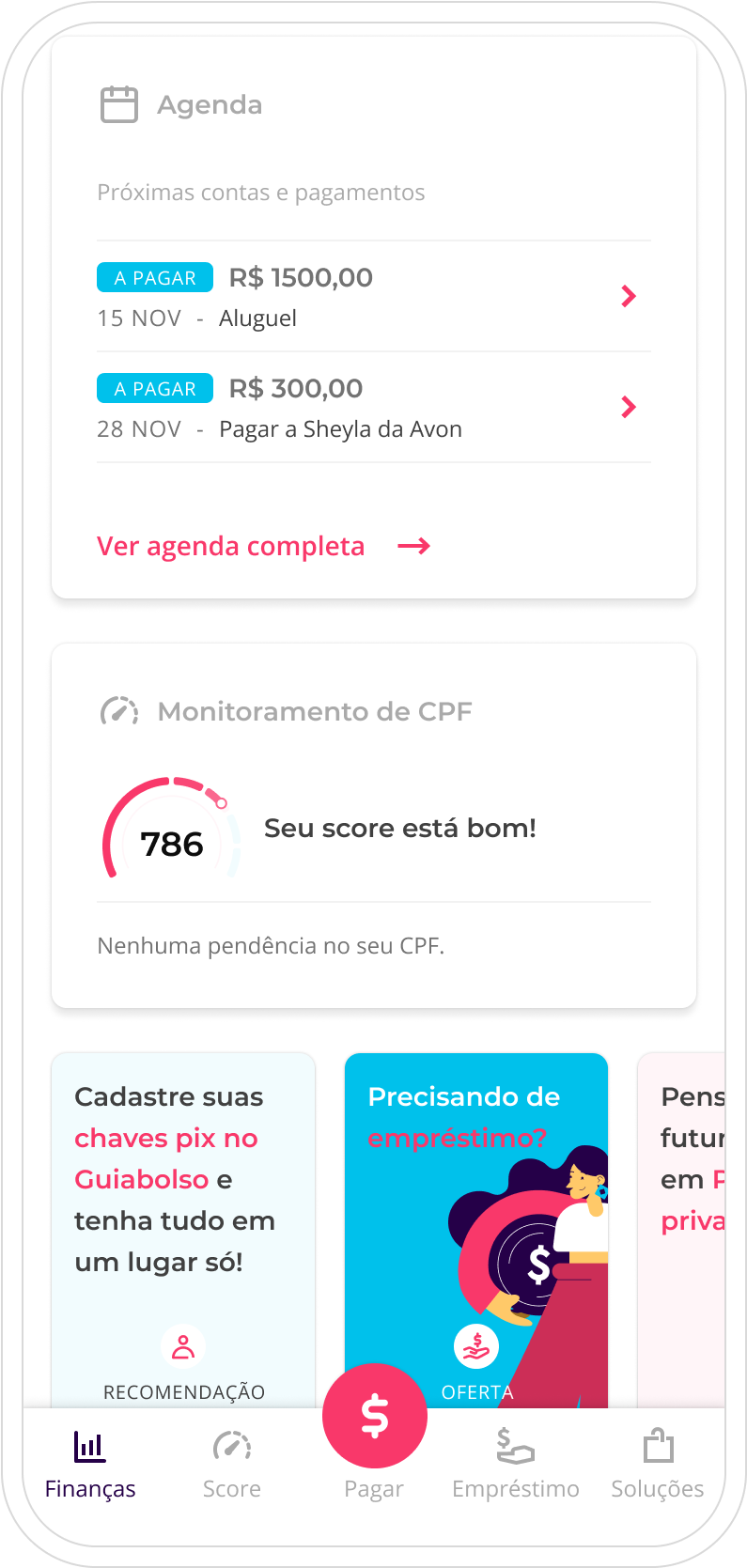Open the Cadastre suas chaves pix card

point(183,1230)
